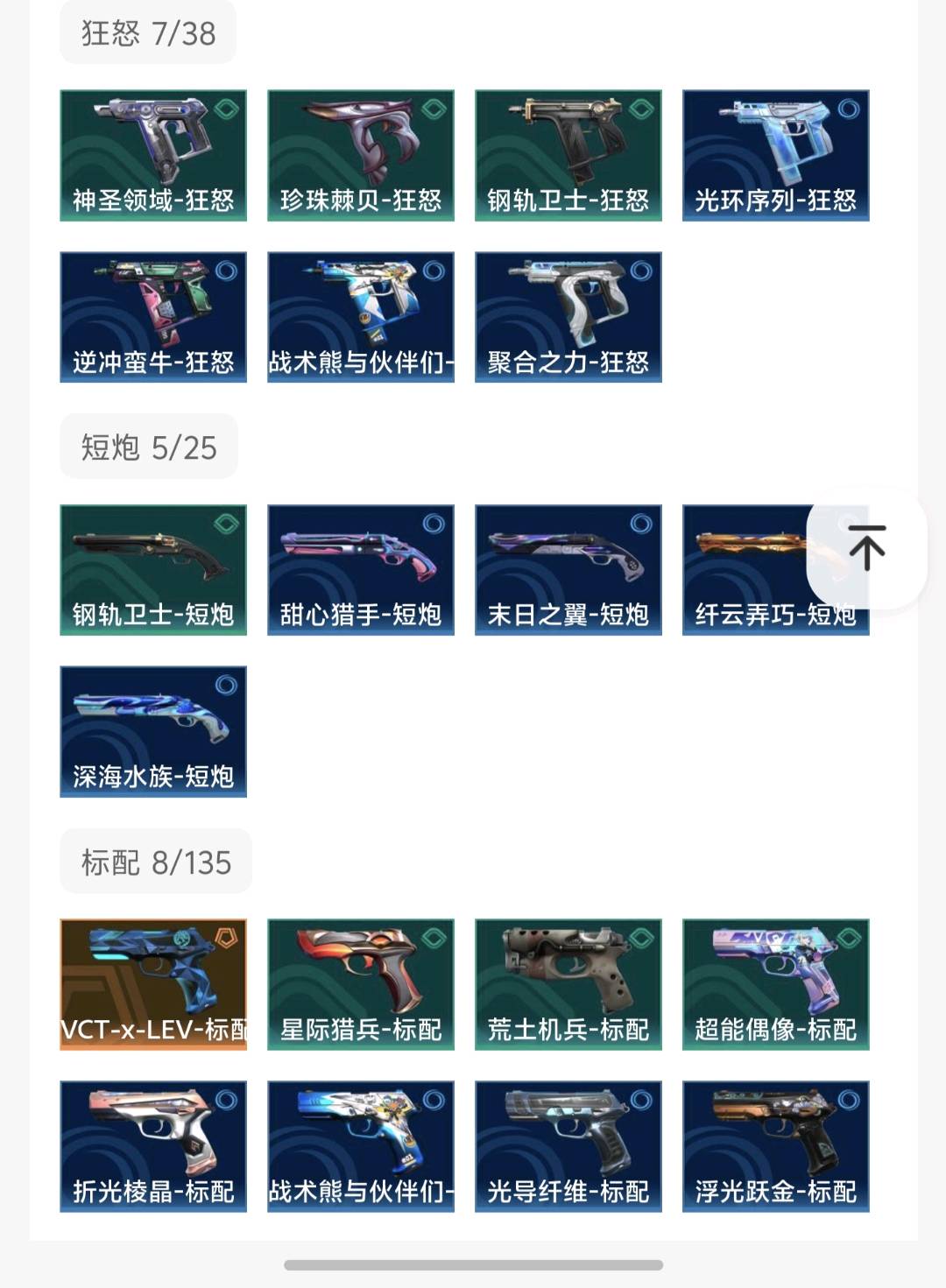Select the 钢轨卫士-狂怒 skin
The width and height of the screenshot is (946, 1288).
[x=568, y=155]
